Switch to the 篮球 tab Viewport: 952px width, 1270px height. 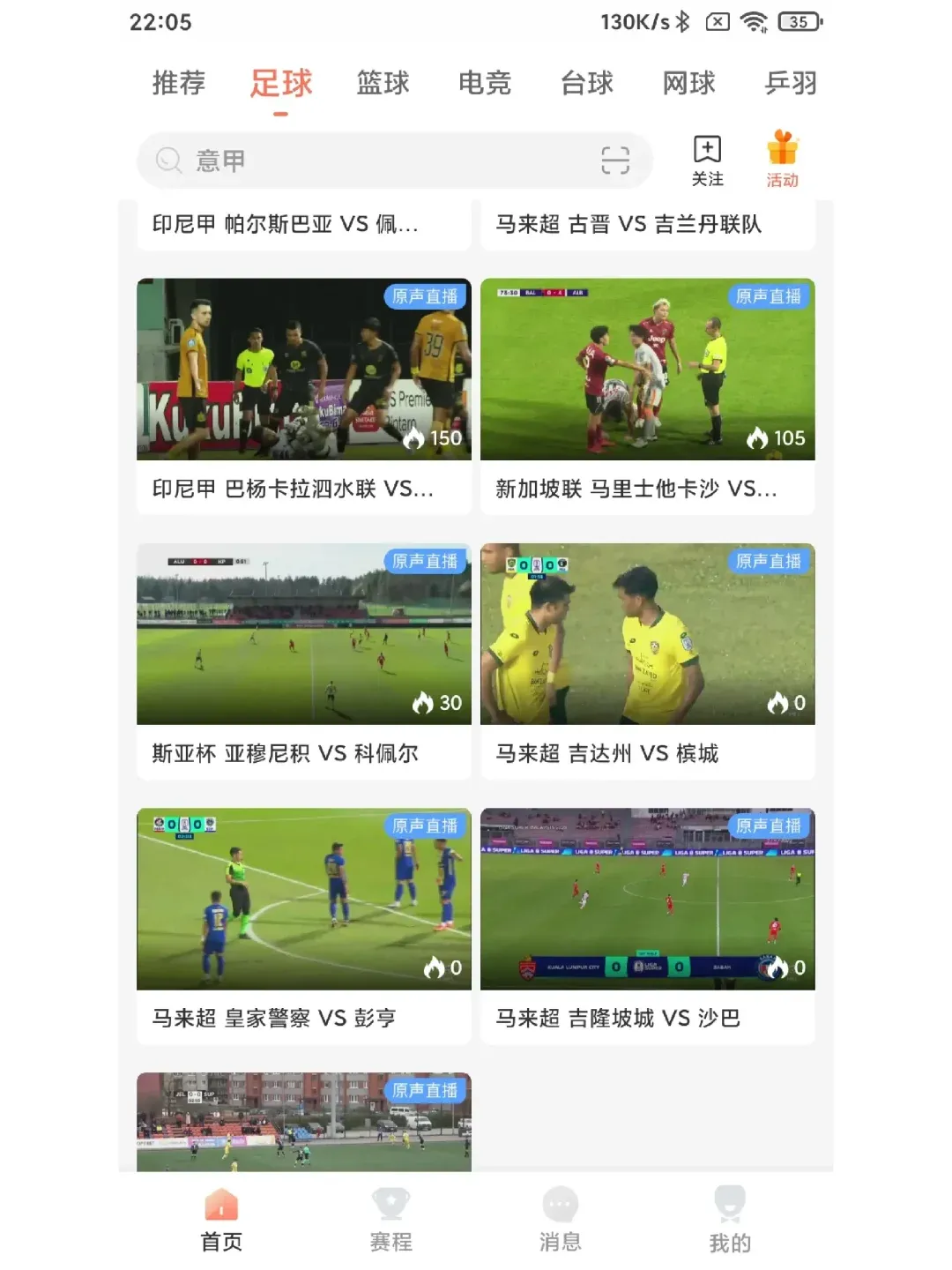click(x=383, y=83)
